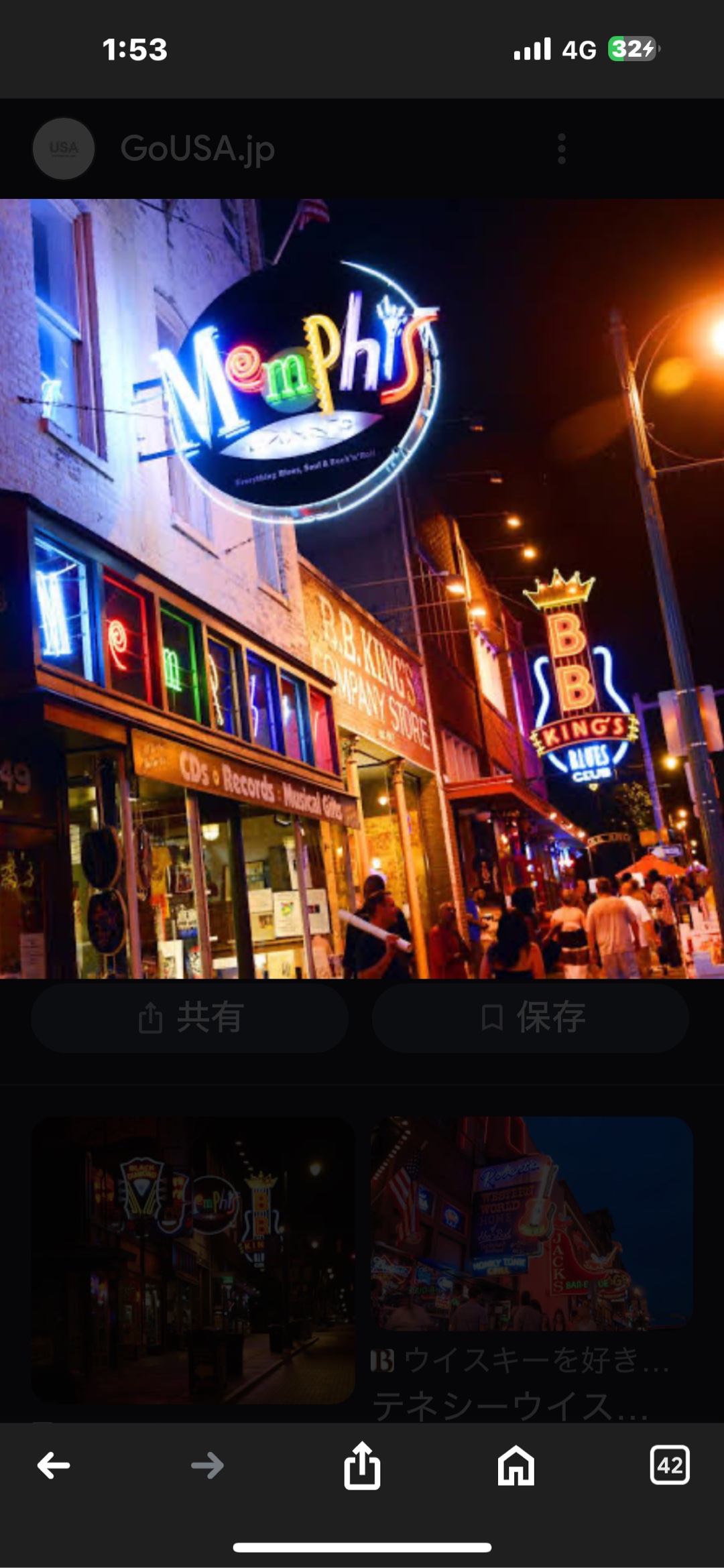Screen dimensions: 724x1568
Task: Open the dark Beale Street related image
Action: pos(193,1260)
